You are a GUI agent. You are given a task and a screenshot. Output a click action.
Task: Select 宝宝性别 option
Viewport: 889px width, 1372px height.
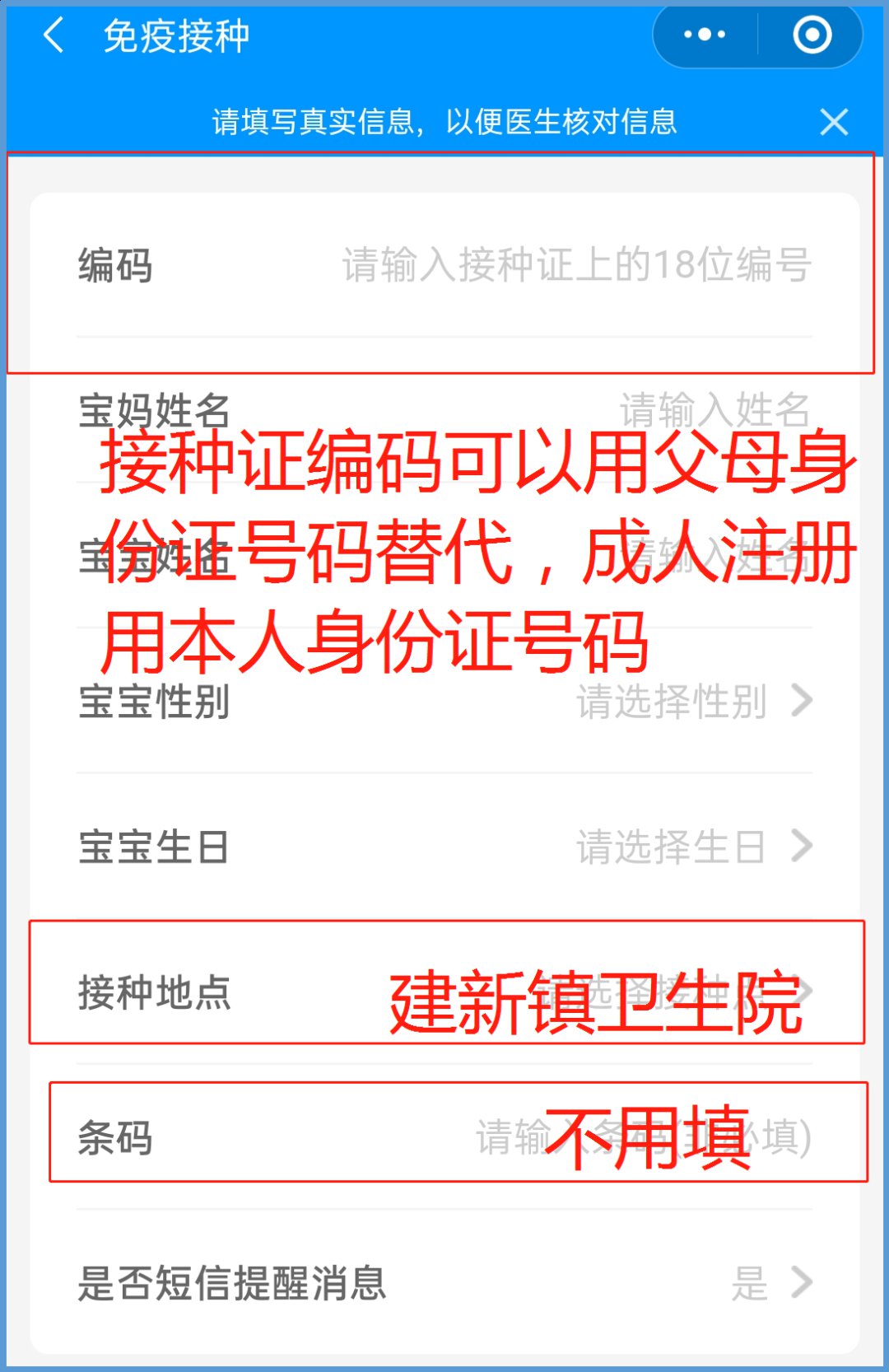[x=693, y=702]
